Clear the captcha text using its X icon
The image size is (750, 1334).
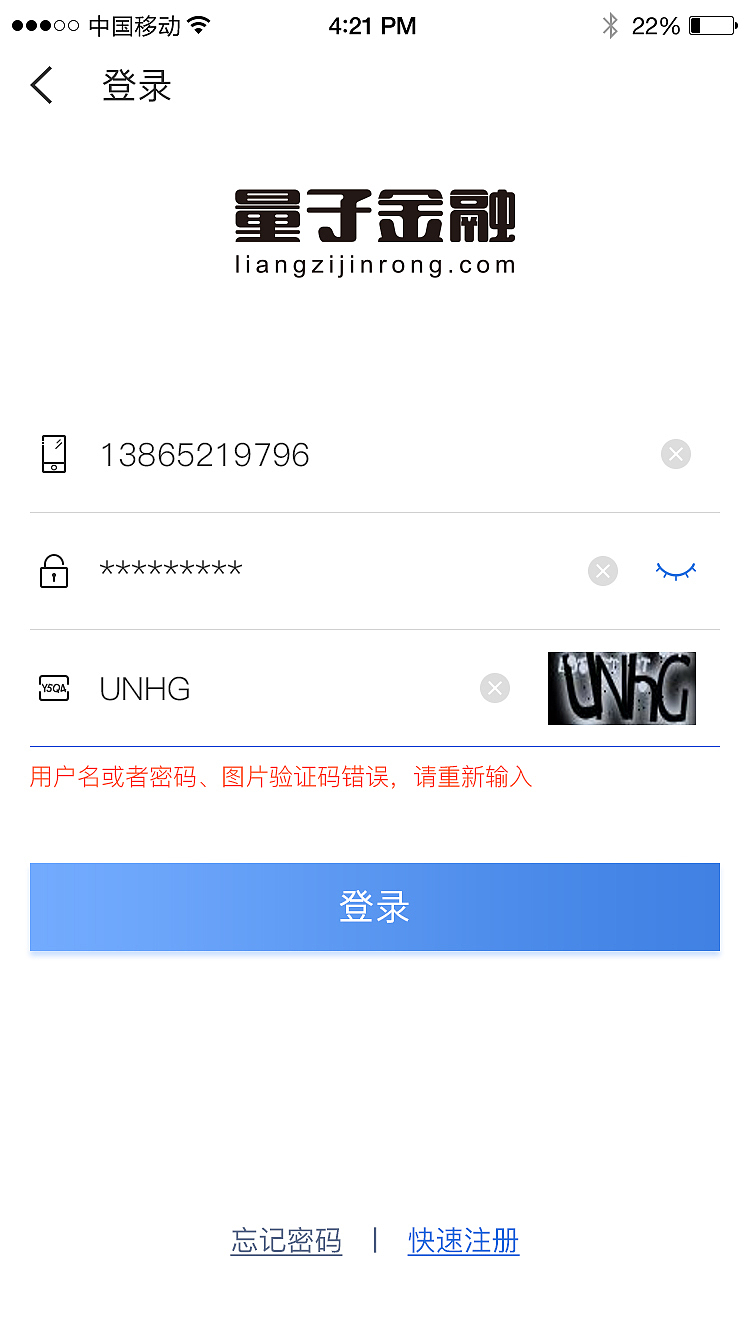(494, 688)
